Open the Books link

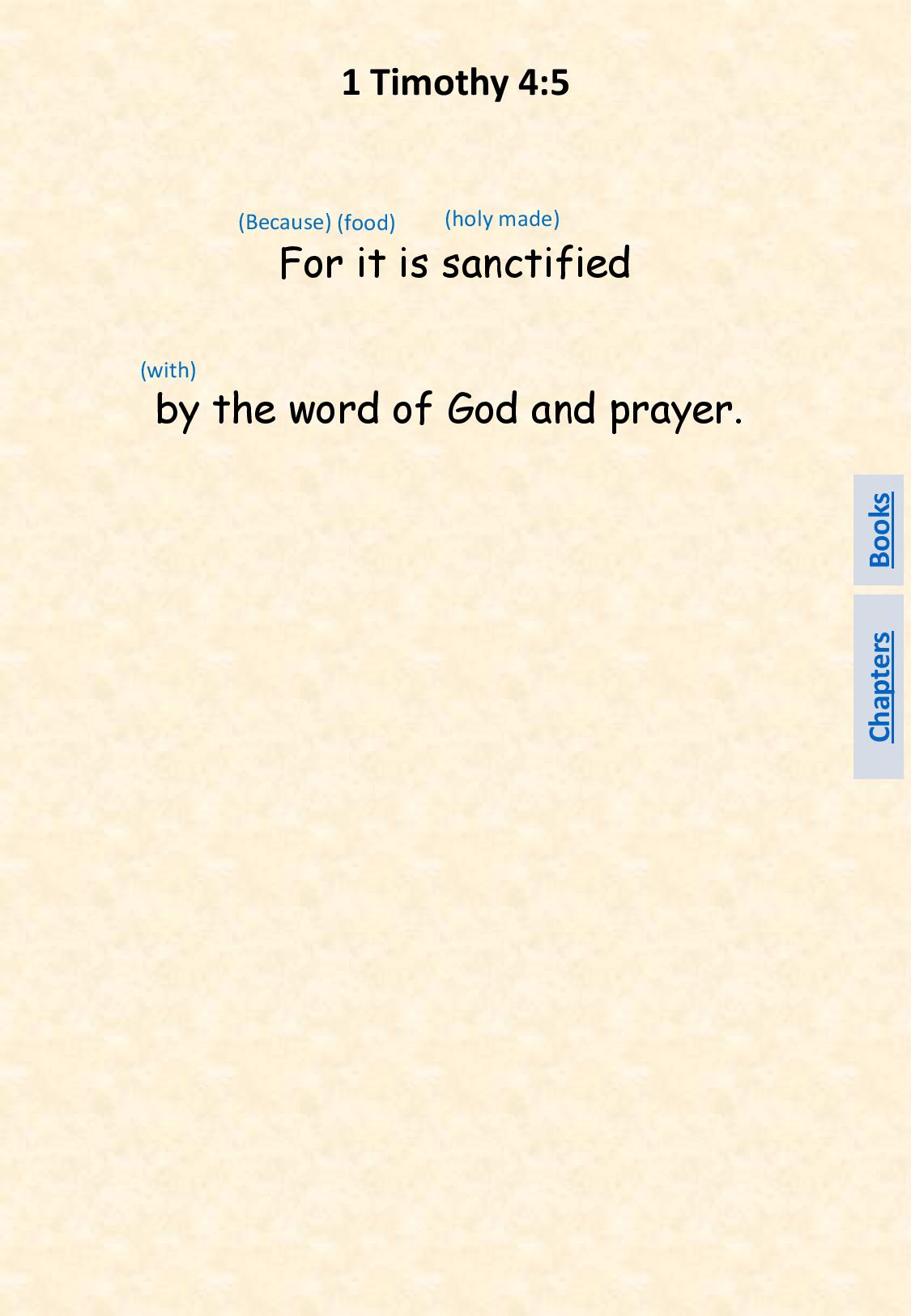pyautogui.click(x=879, y=530)
